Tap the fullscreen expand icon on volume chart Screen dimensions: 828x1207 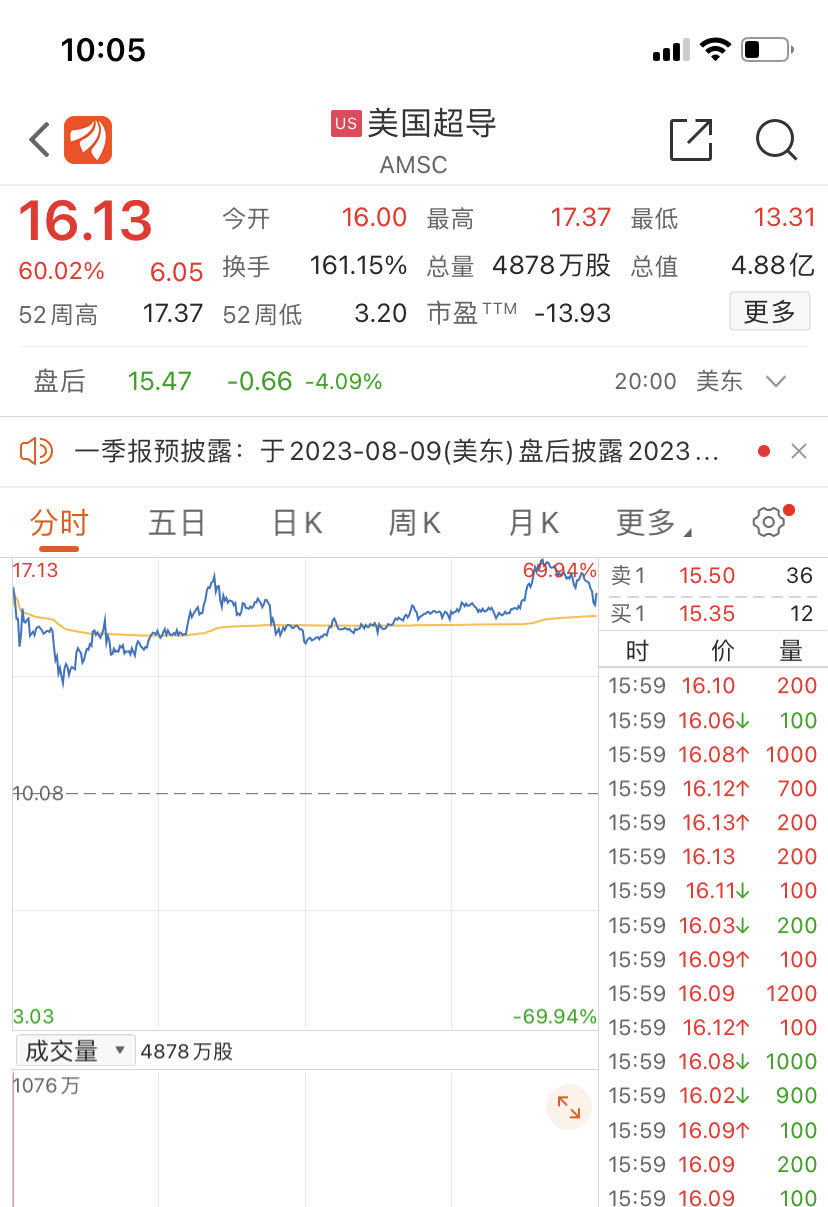568,1107
